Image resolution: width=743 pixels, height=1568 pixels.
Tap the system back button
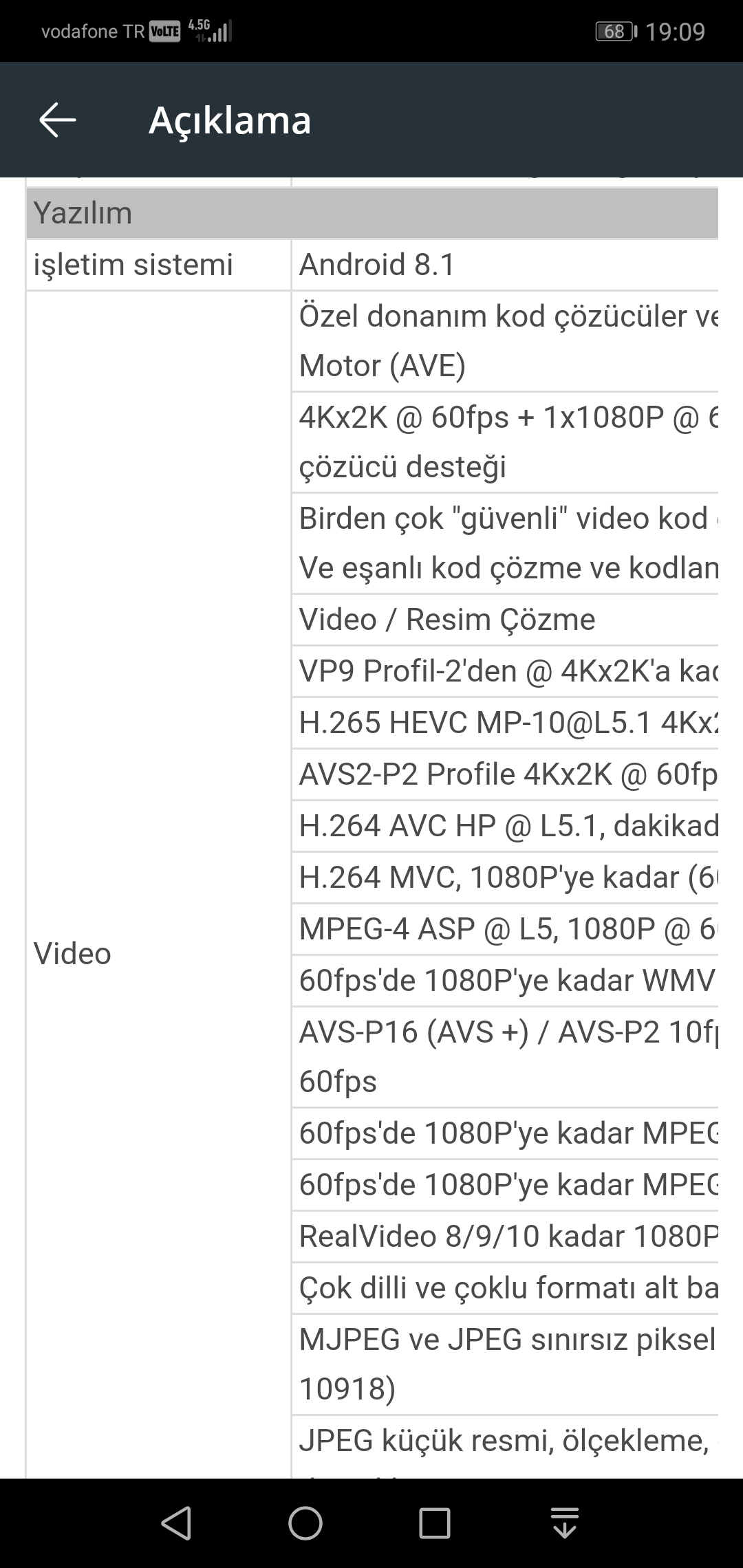click(176, 1523)
